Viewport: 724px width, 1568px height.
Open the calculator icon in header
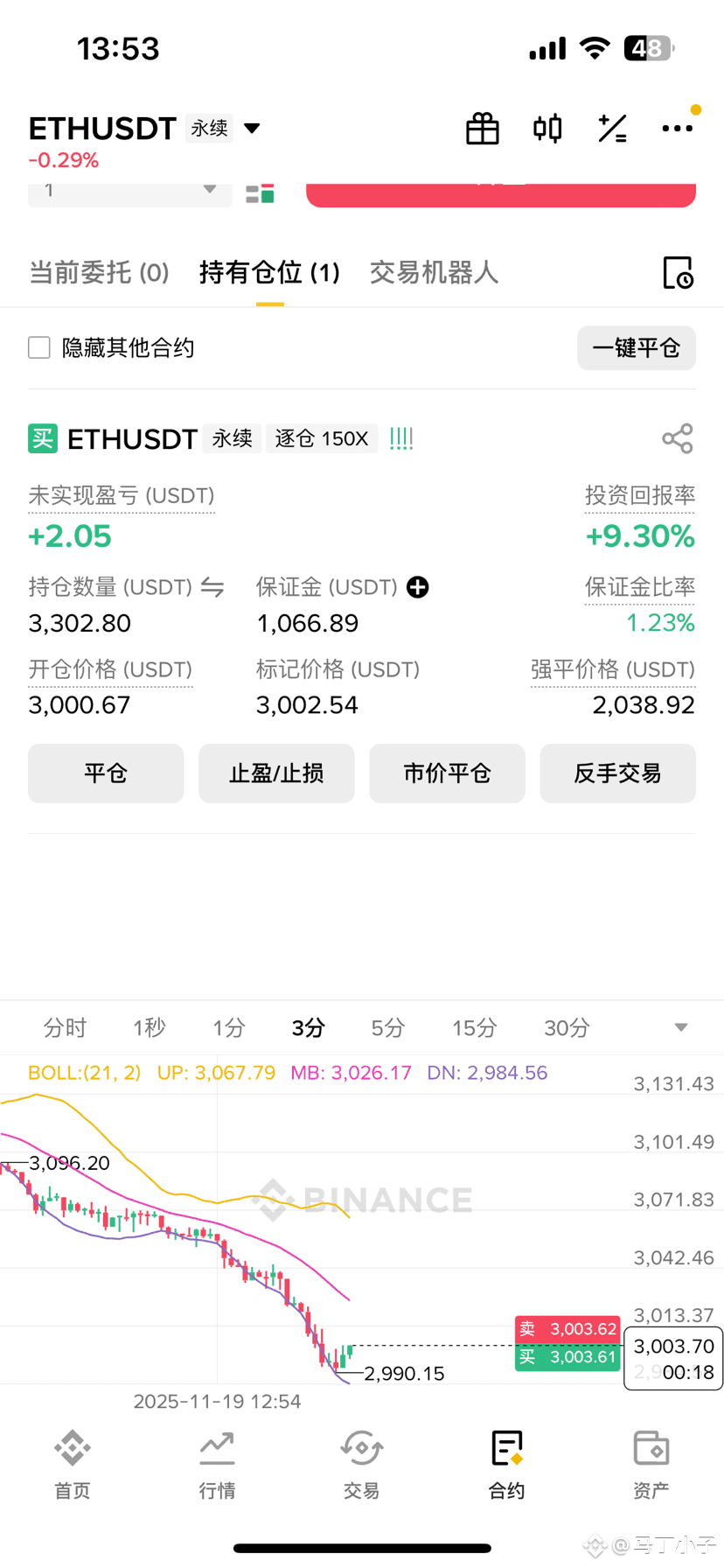pos(612,129)
